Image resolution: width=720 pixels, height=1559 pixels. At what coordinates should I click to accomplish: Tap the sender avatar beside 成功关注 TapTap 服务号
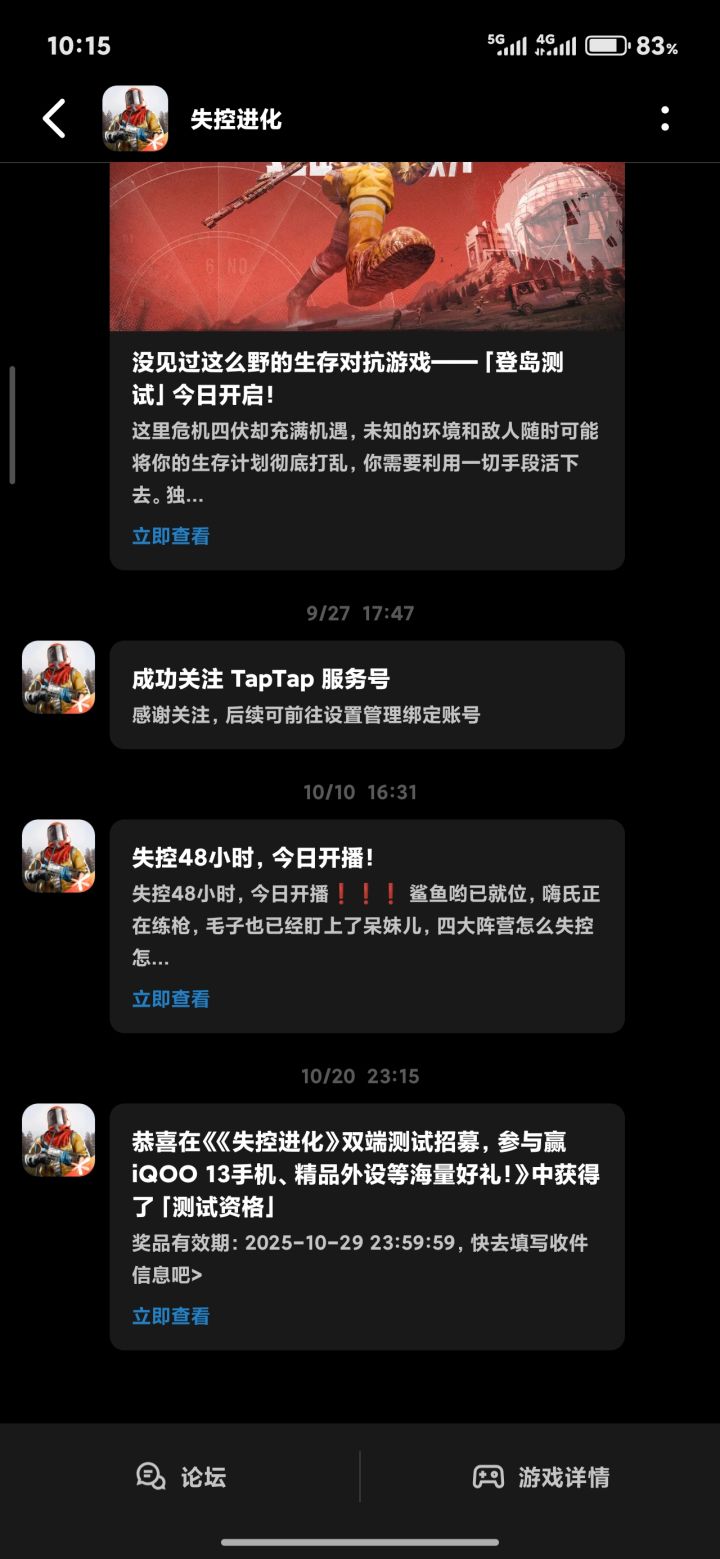click(57, 677)
